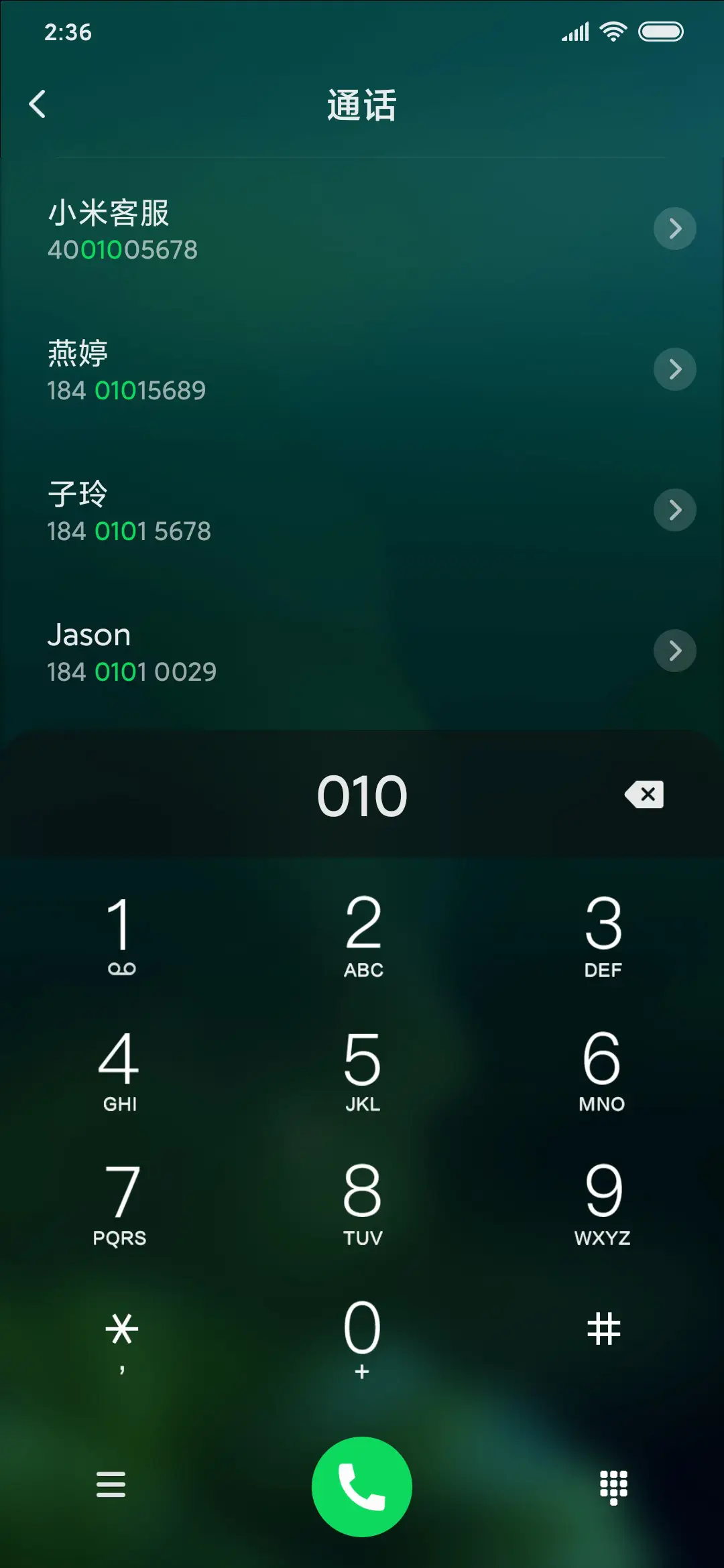
Task: Tap the backspace icon to delete a digit
Action: pos(644,795)
